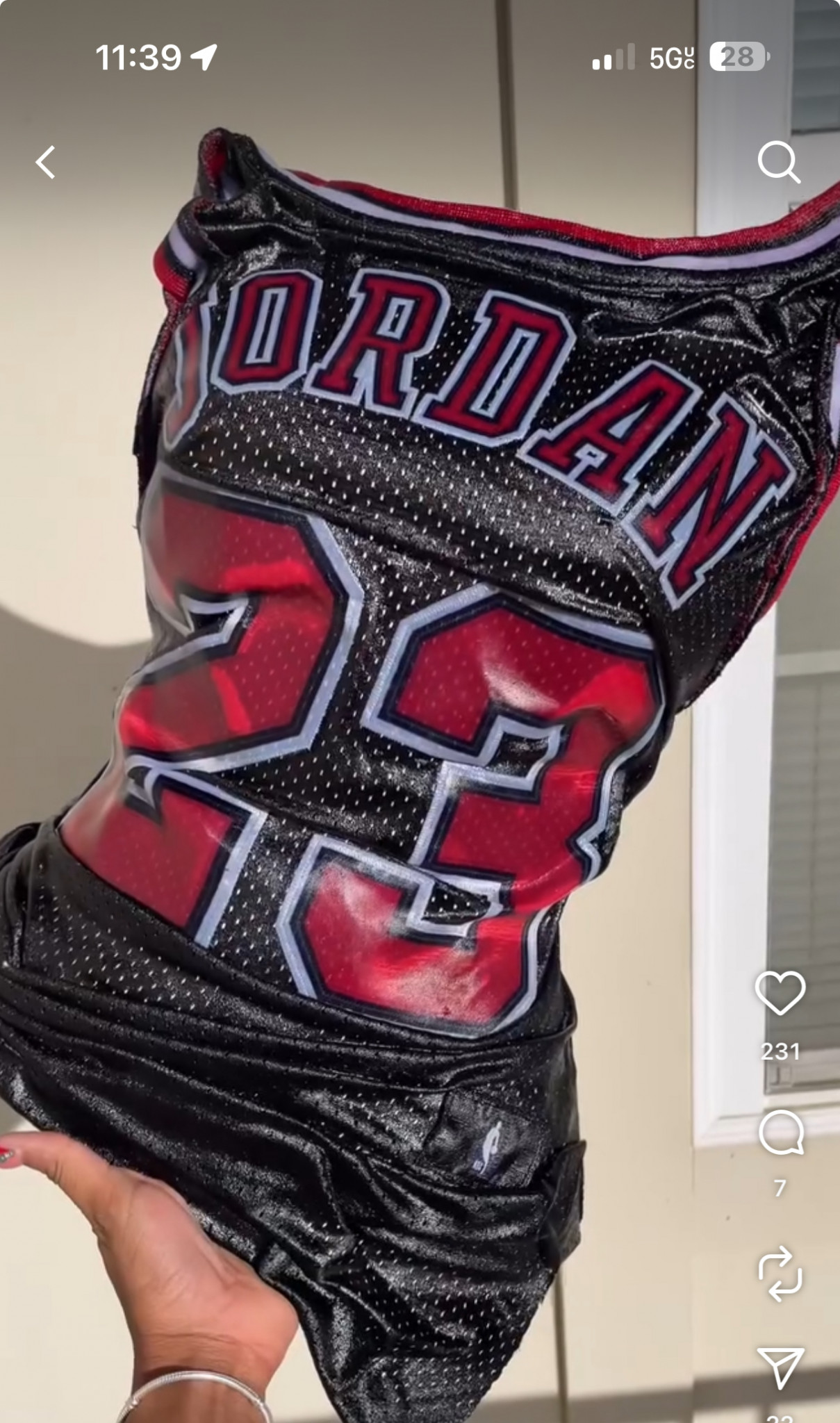Go back using the back arrow

[x=46, y=163]
